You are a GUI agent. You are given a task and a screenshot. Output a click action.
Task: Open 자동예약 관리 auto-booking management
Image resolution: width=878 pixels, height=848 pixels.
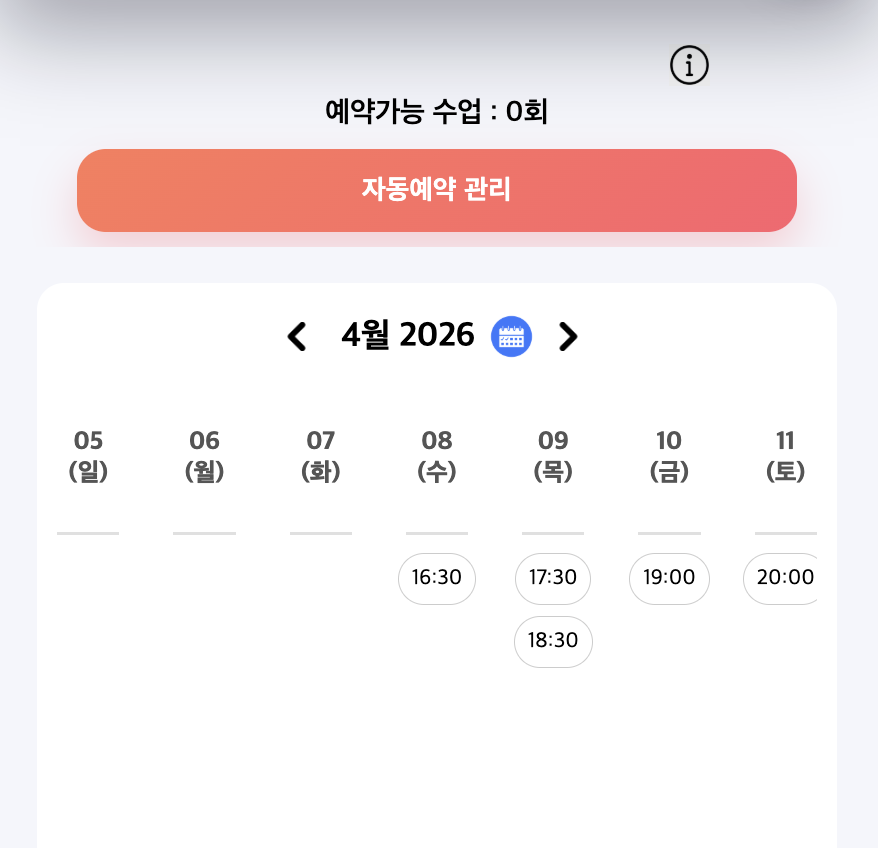tap(437, 190)
